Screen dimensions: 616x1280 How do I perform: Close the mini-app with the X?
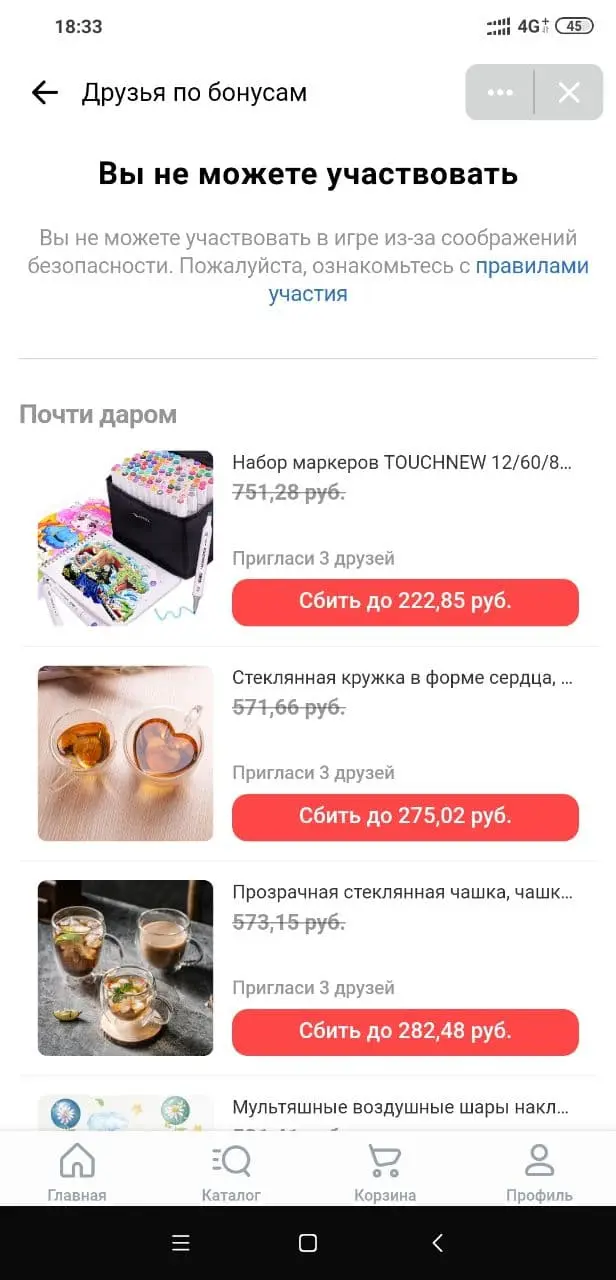pyautogui.click(x=569, y=93)
